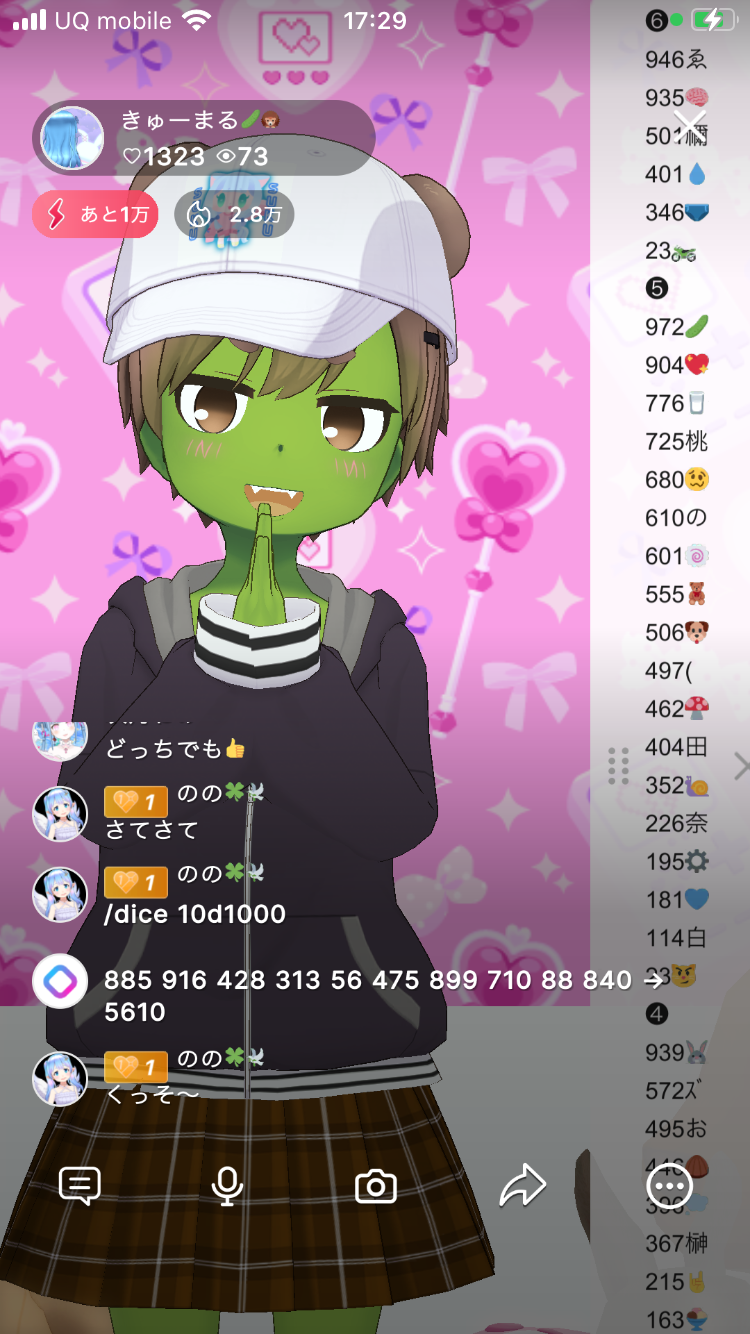Tap the dice bot result avatar
This screenshot has height=1334, width=750.
[61, 980]
